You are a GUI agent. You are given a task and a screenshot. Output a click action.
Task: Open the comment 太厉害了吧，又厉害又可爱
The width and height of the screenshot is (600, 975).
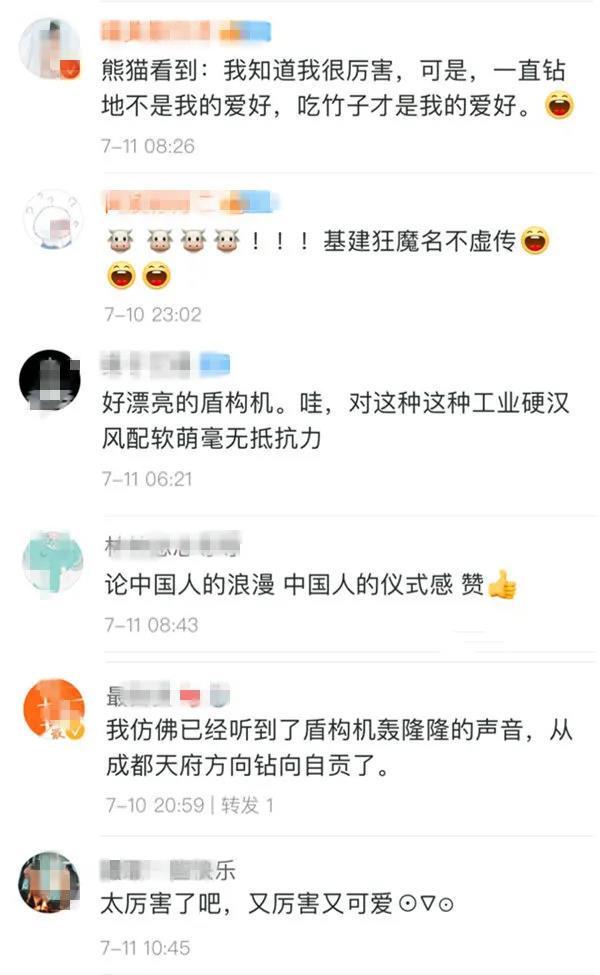280,905
